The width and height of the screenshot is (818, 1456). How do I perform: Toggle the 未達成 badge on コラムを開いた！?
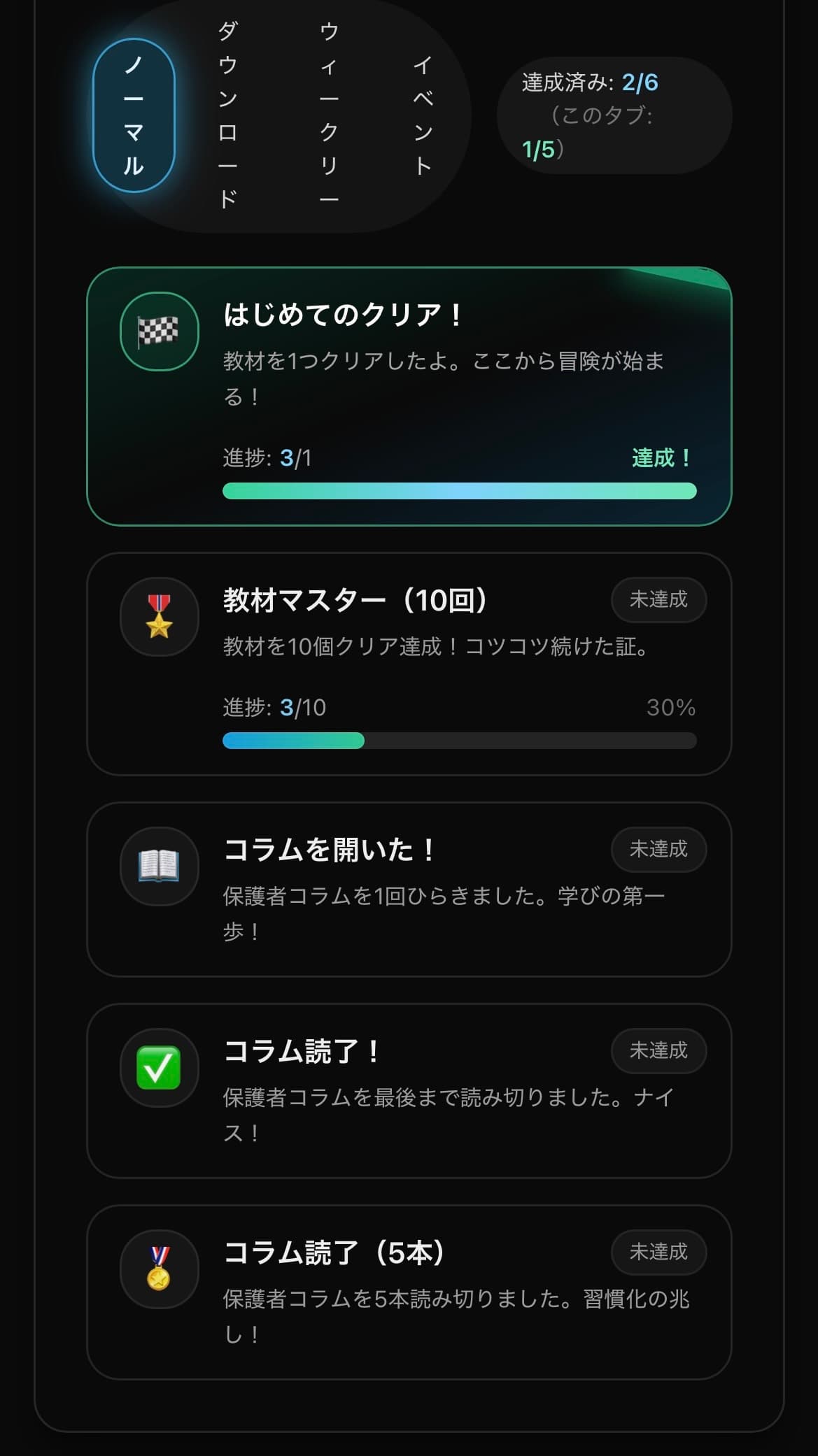(658, 850)
